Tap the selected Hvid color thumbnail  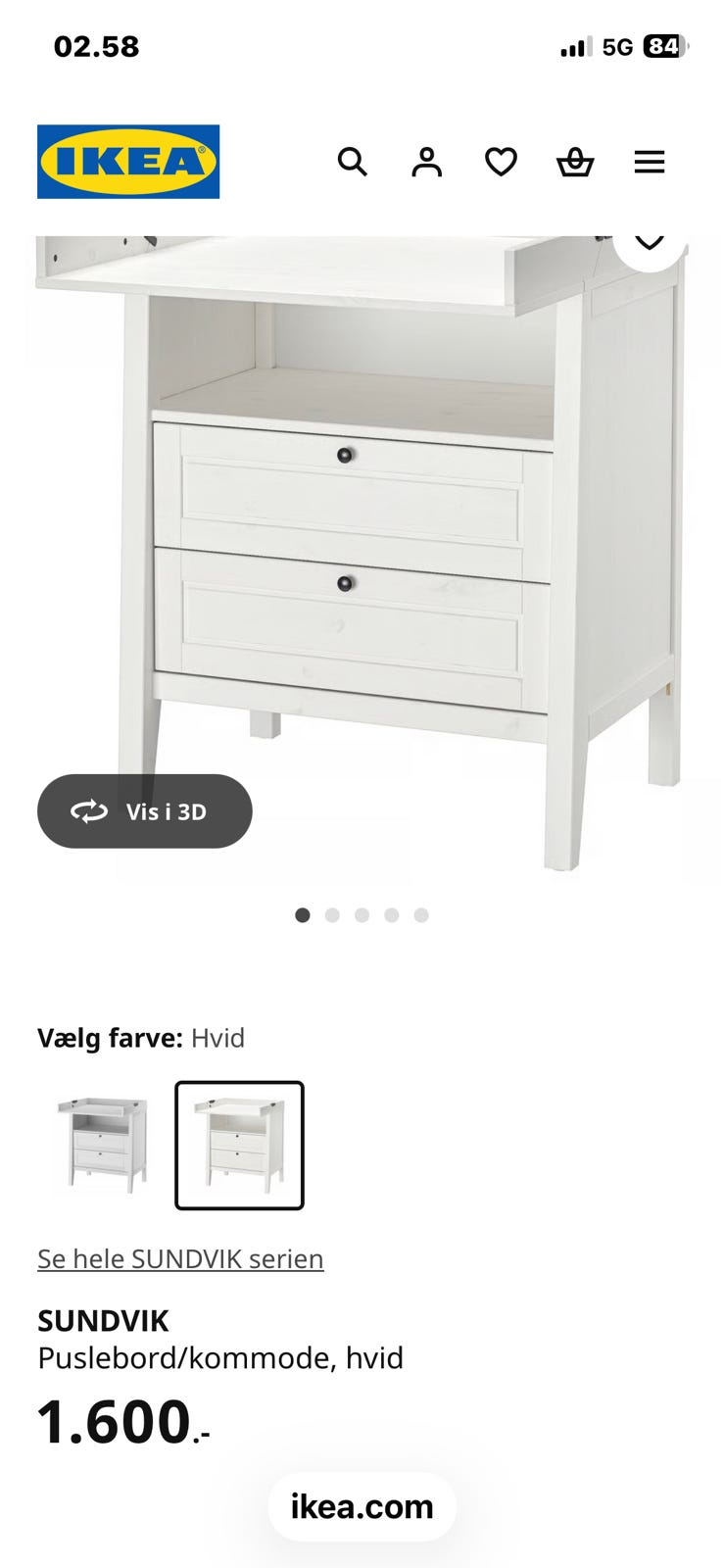239,1145
